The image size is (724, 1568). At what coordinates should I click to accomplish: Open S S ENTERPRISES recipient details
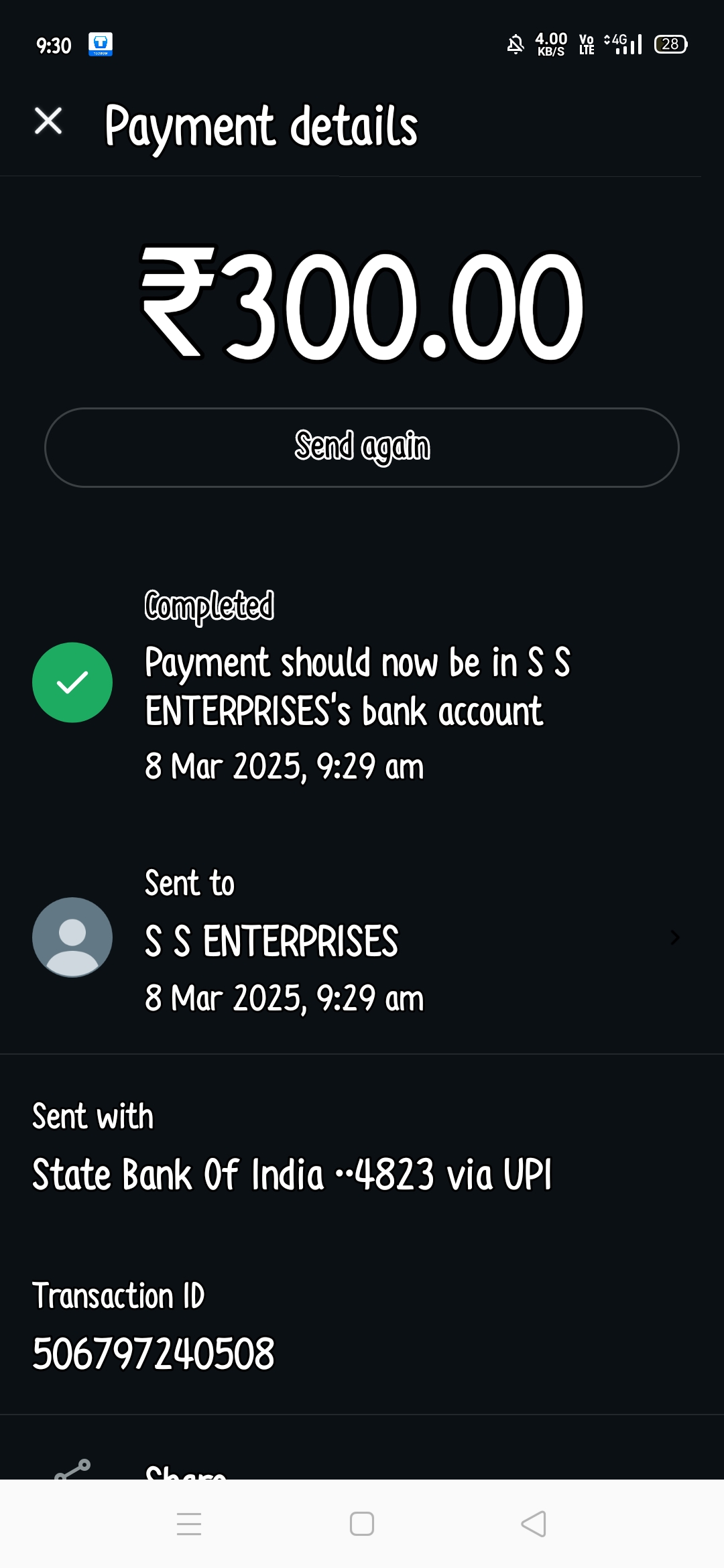(362, 938)
